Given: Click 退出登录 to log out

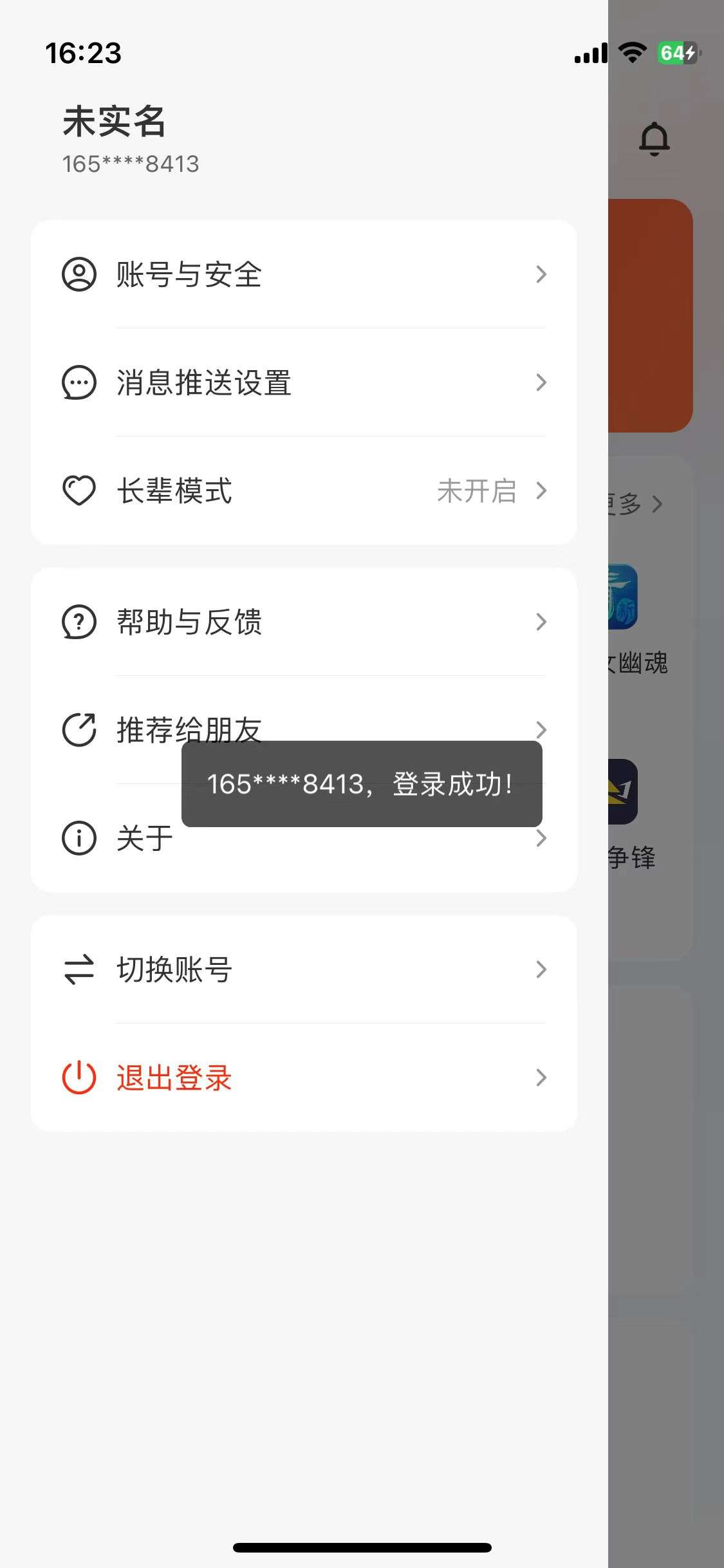Looking at the screenshot, I should pyautogui.click(x=174, y=1078).
